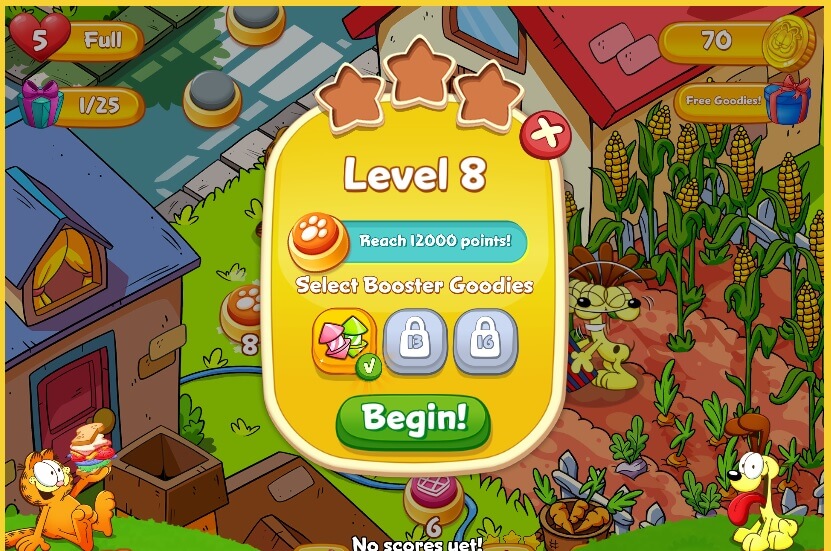Screen dimensions: 831x551
Task: Open the Free Goodies gift offer
Action: (x=740, y=100)
